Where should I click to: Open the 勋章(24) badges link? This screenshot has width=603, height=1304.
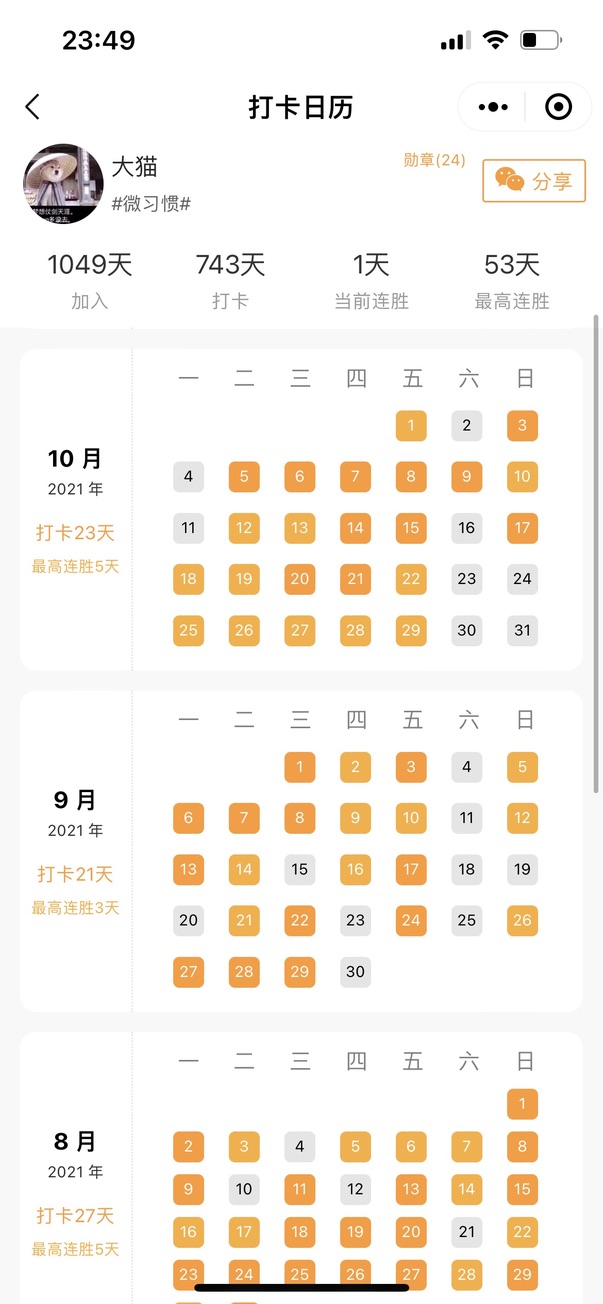434,160
